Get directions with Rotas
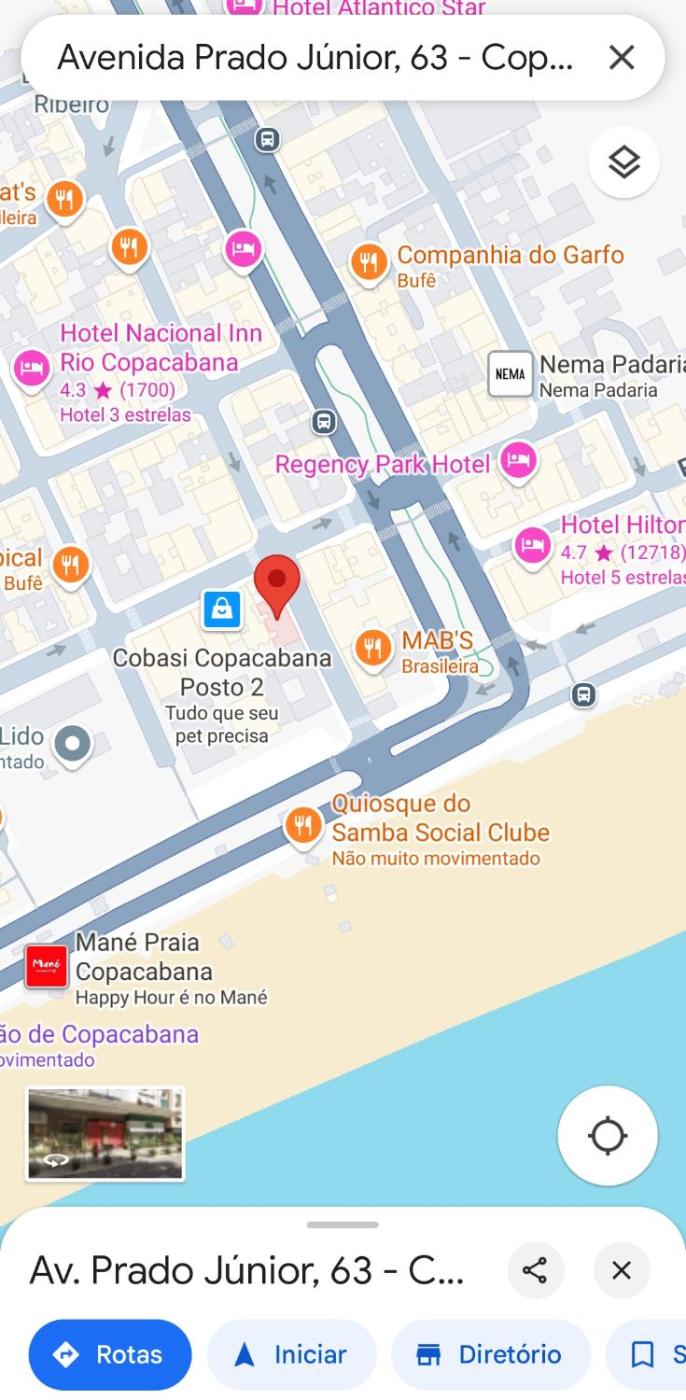The height and width of the screenshot is (1400, 686). point(110,1355)
